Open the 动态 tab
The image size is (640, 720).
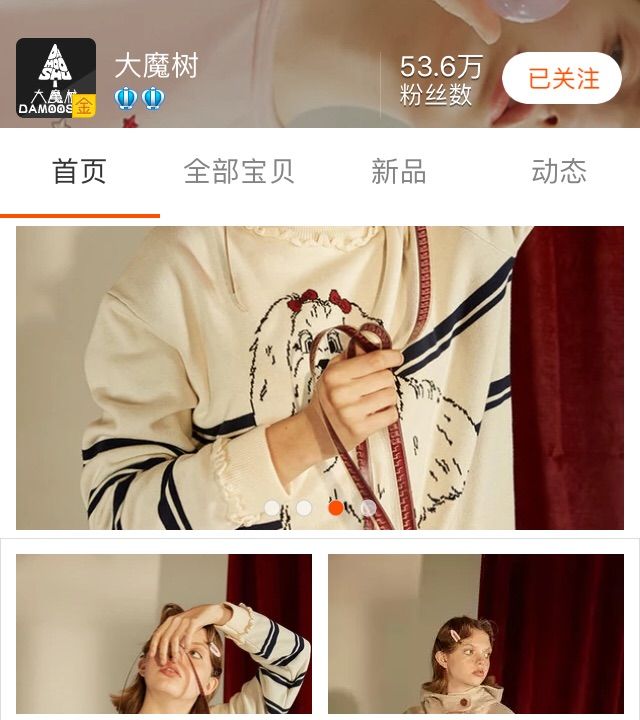click(558, 172)
